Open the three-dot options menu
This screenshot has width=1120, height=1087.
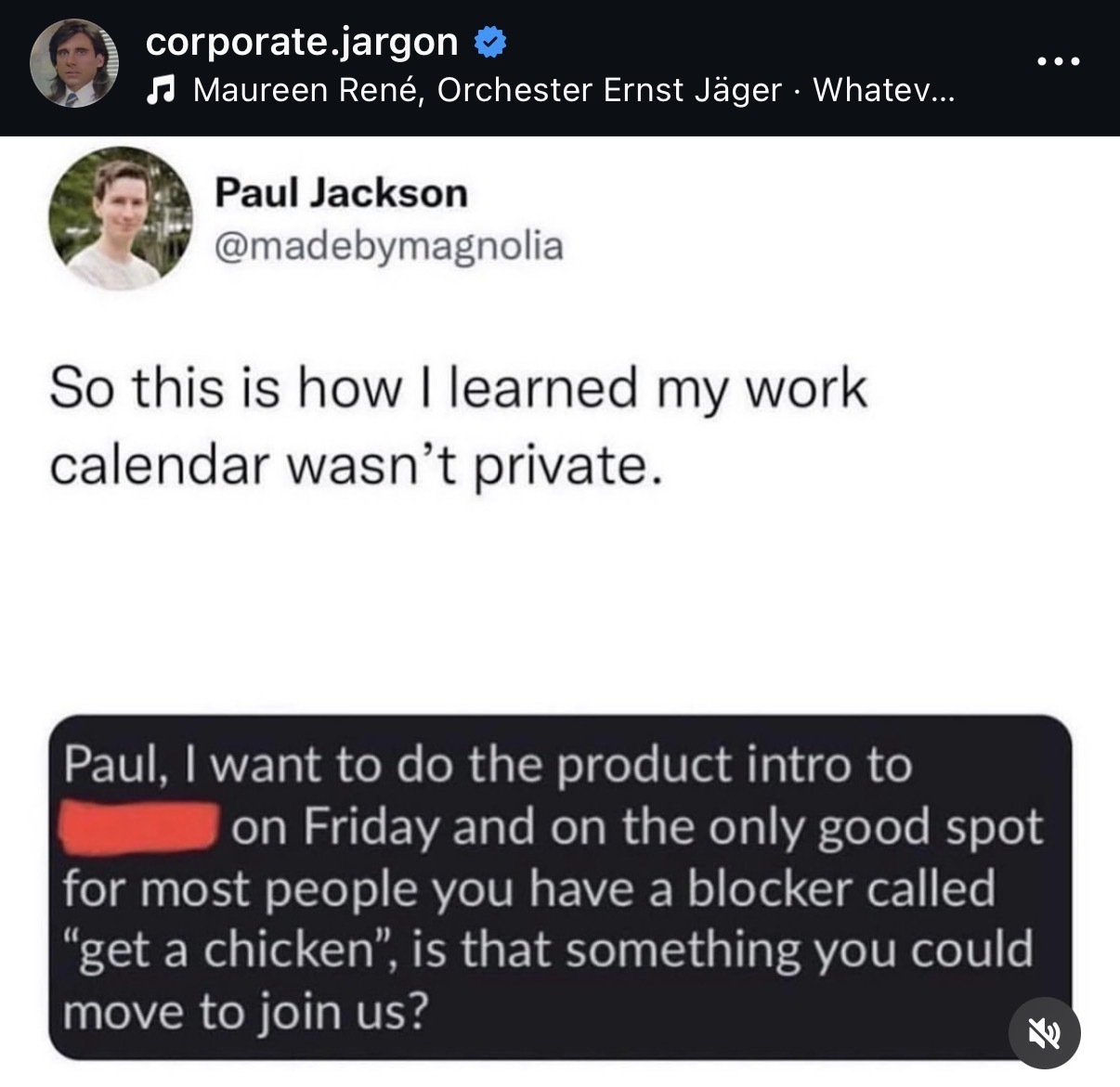click(1058, 62)
